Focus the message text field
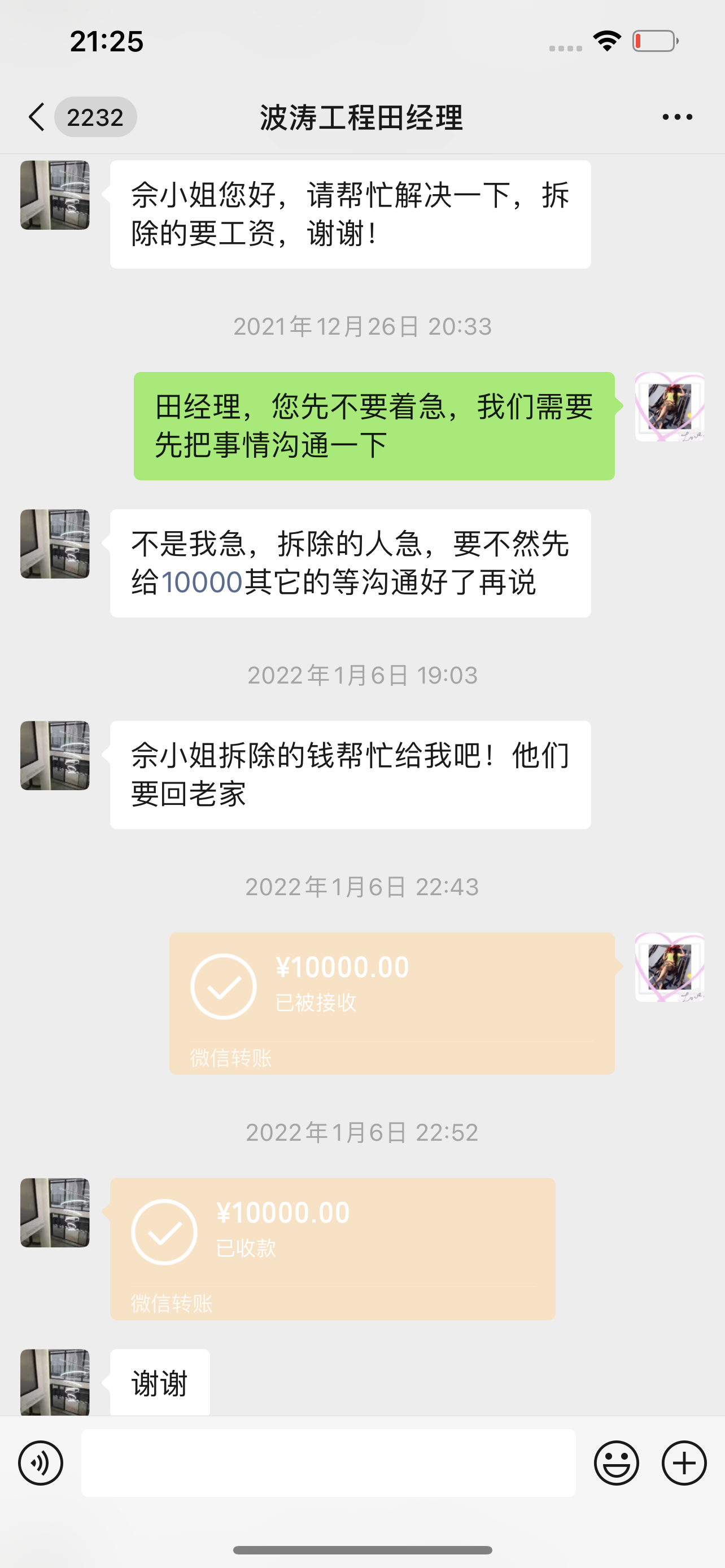This screenshot has width=725, height=1568. pyautogui.click(x=328, y=1462)
